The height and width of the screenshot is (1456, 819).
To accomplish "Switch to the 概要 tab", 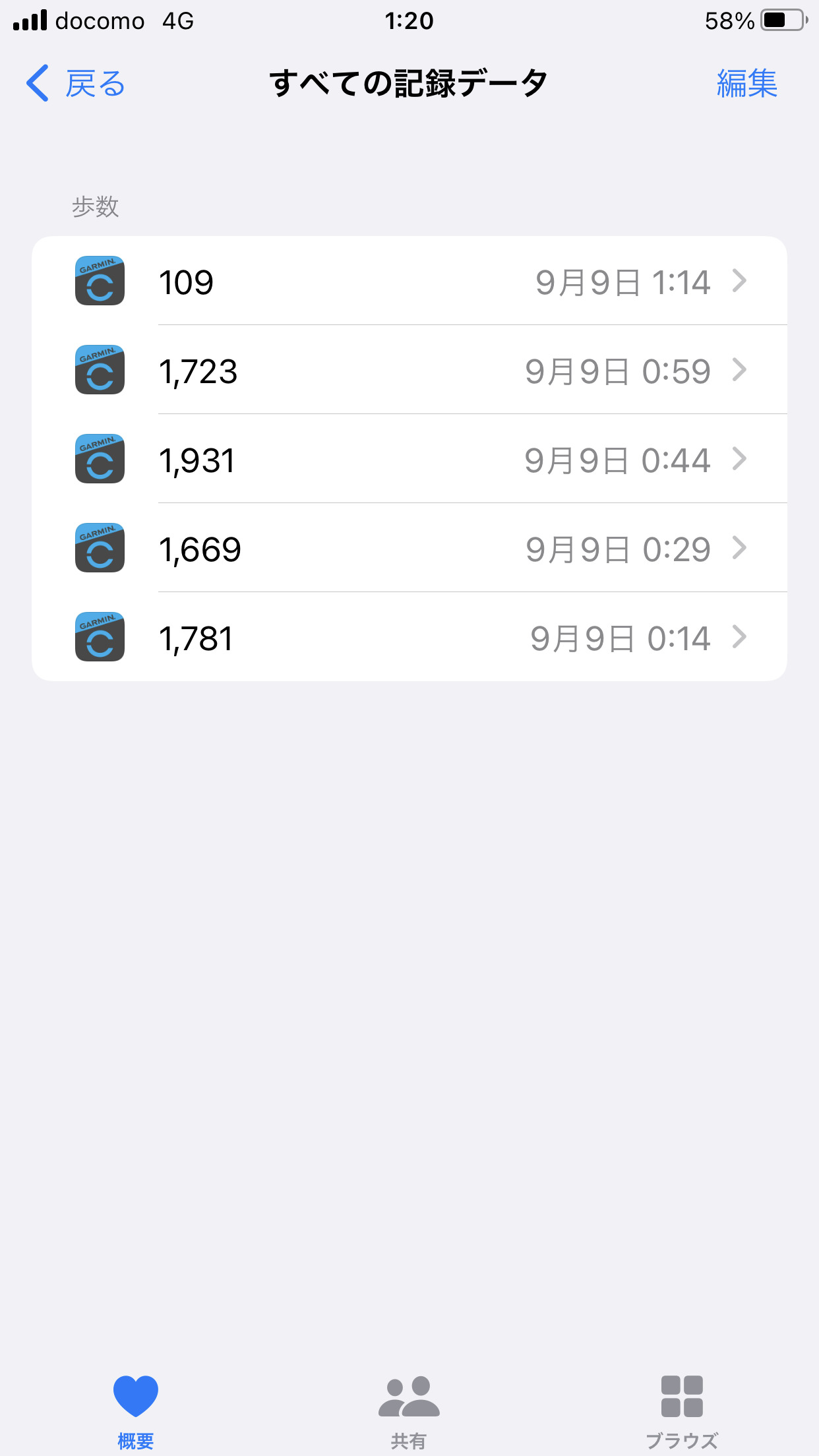I will [136, 1410].
